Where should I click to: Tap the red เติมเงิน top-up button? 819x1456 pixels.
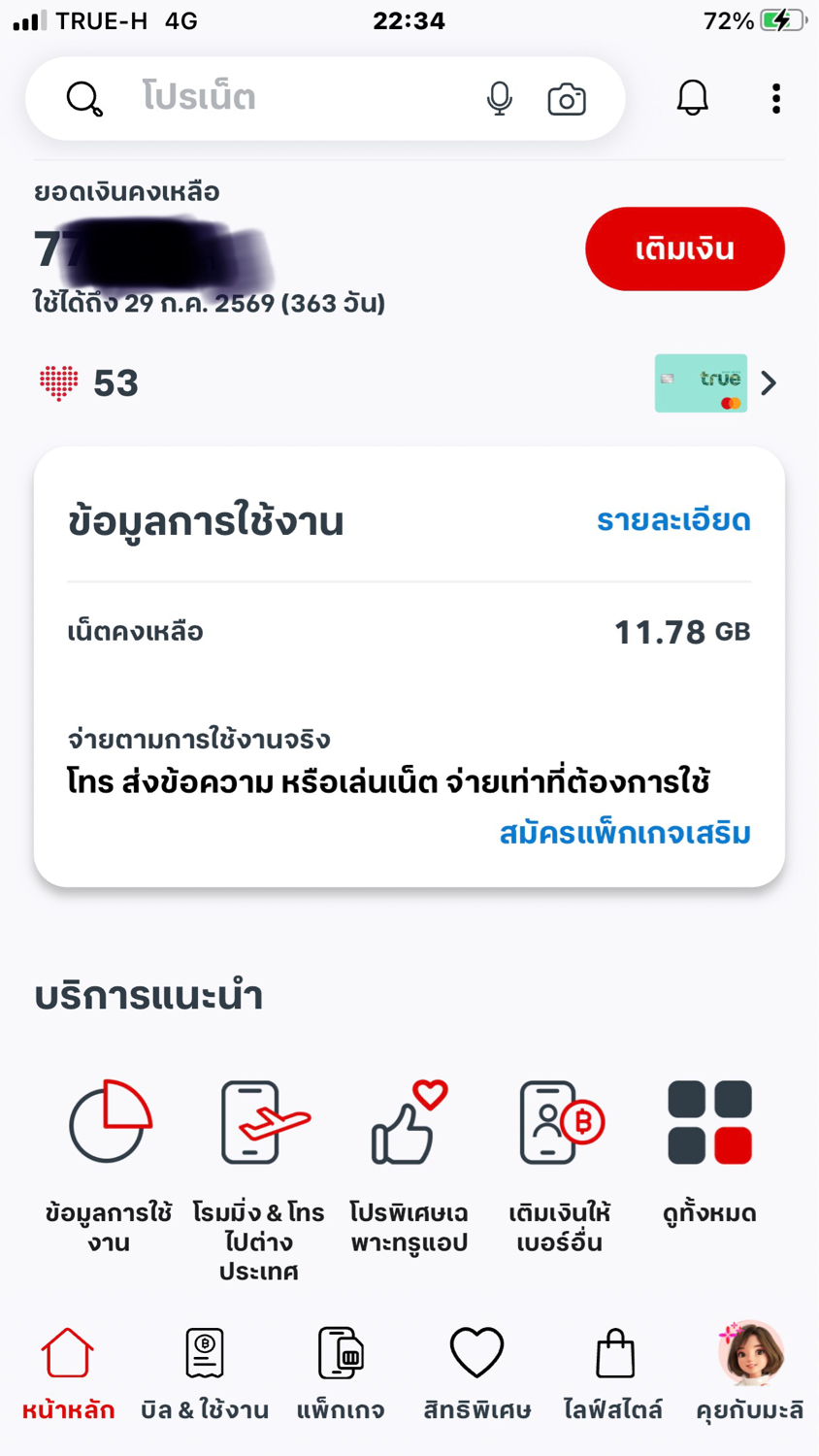685,248
